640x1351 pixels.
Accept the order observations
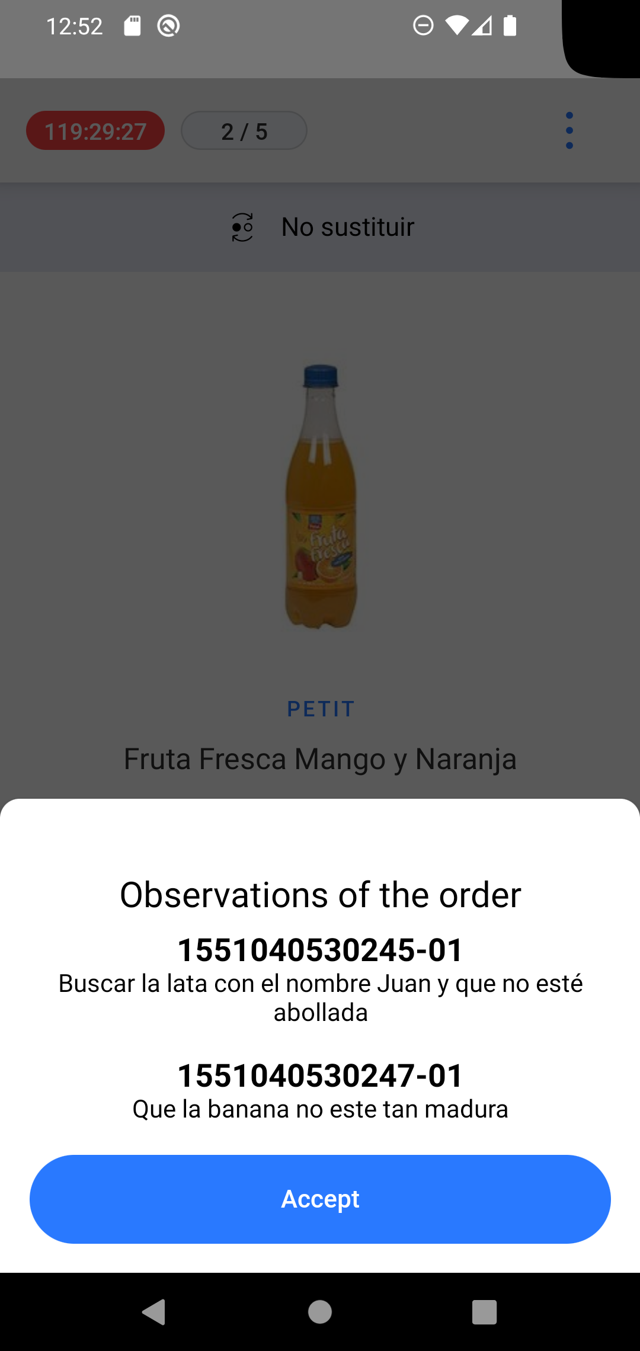pyautogui.click(x=320, y=1199)
